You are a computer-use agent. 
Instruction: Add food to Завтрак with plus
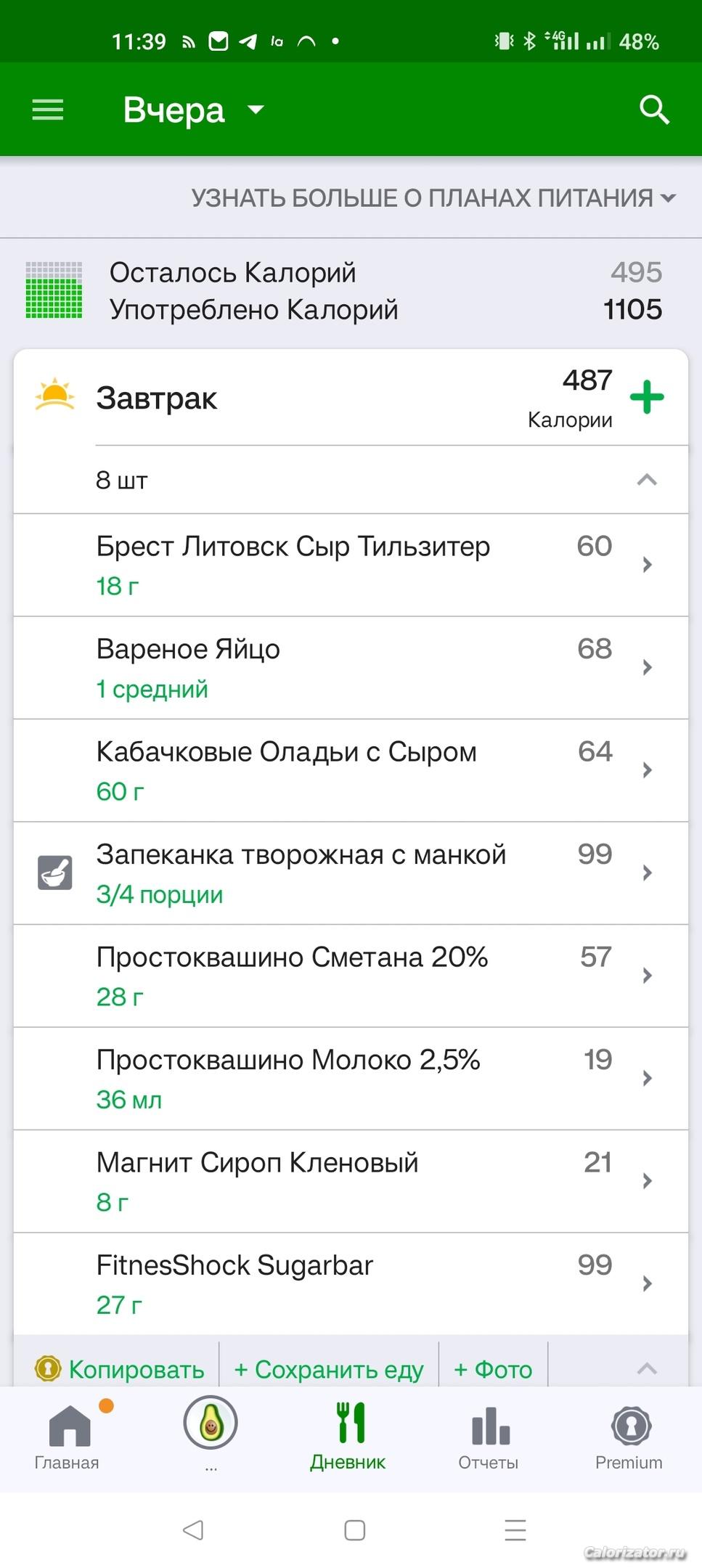point(647,397)
